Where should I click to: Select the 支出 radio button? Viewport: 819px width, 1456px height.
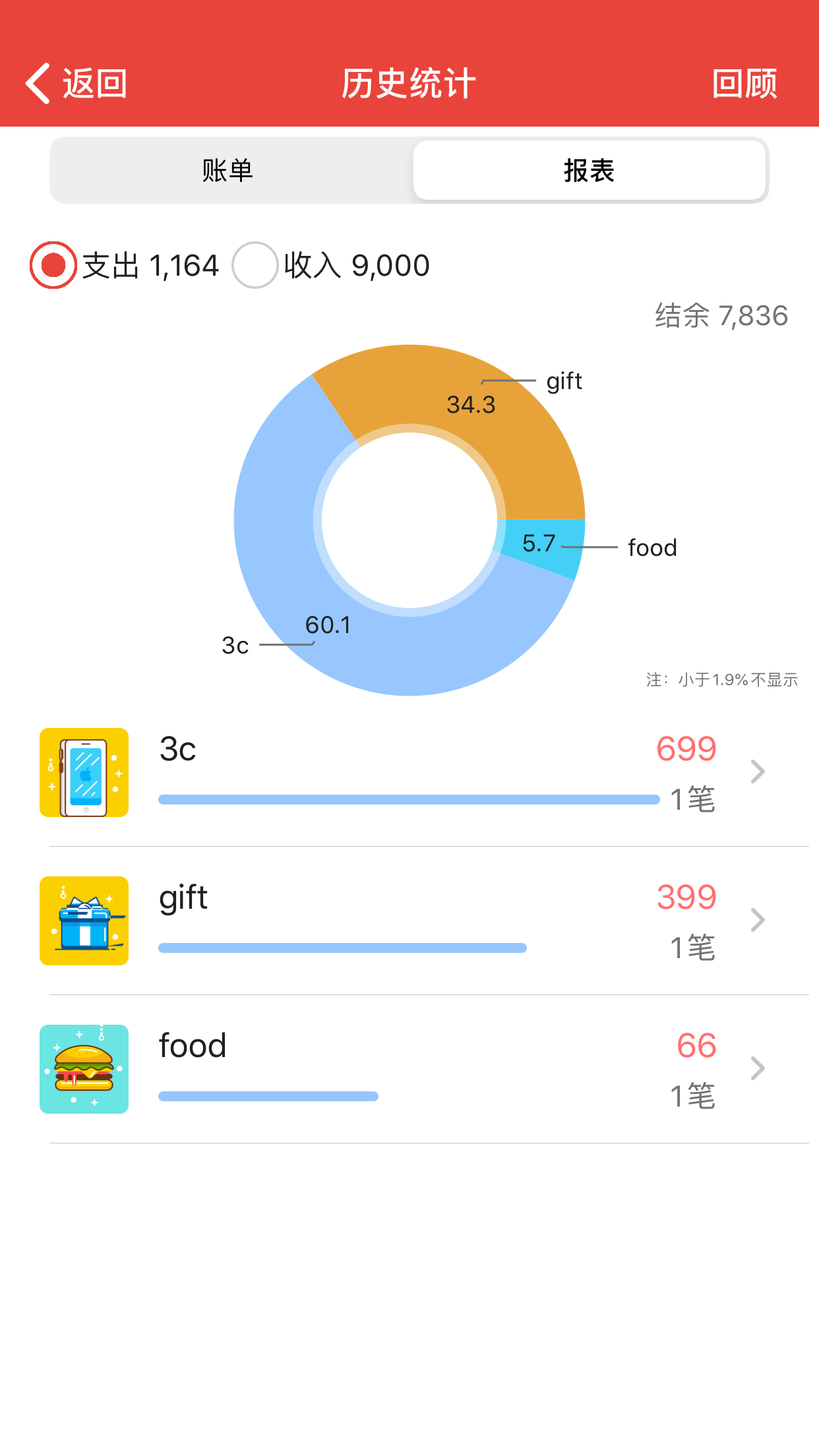click(53, 266)
